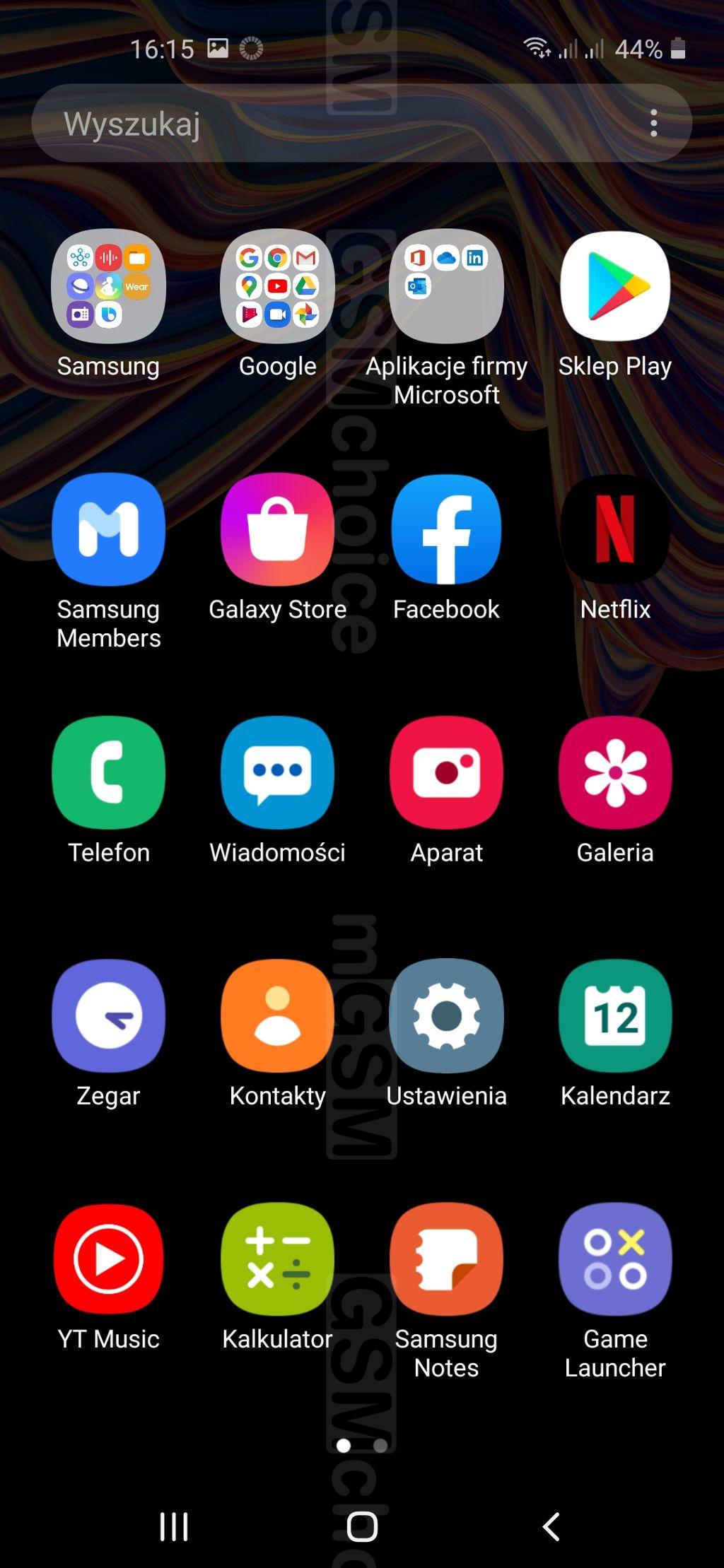Launch the Aparat camera

446,772
